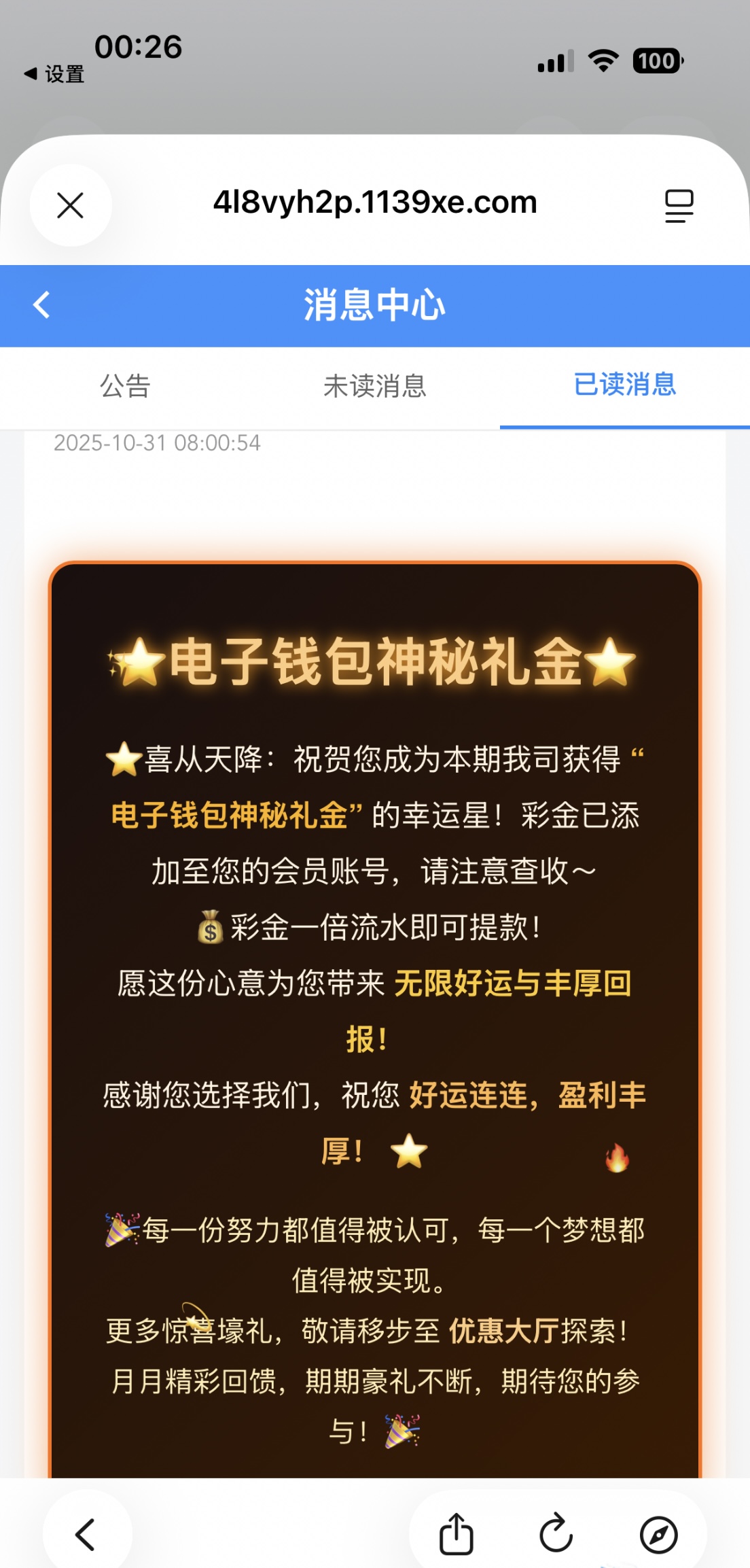Viewport: 750px width, 1568px height.
Task: Switch to the 未读消息 tab
Action: [x=374, y=386]
